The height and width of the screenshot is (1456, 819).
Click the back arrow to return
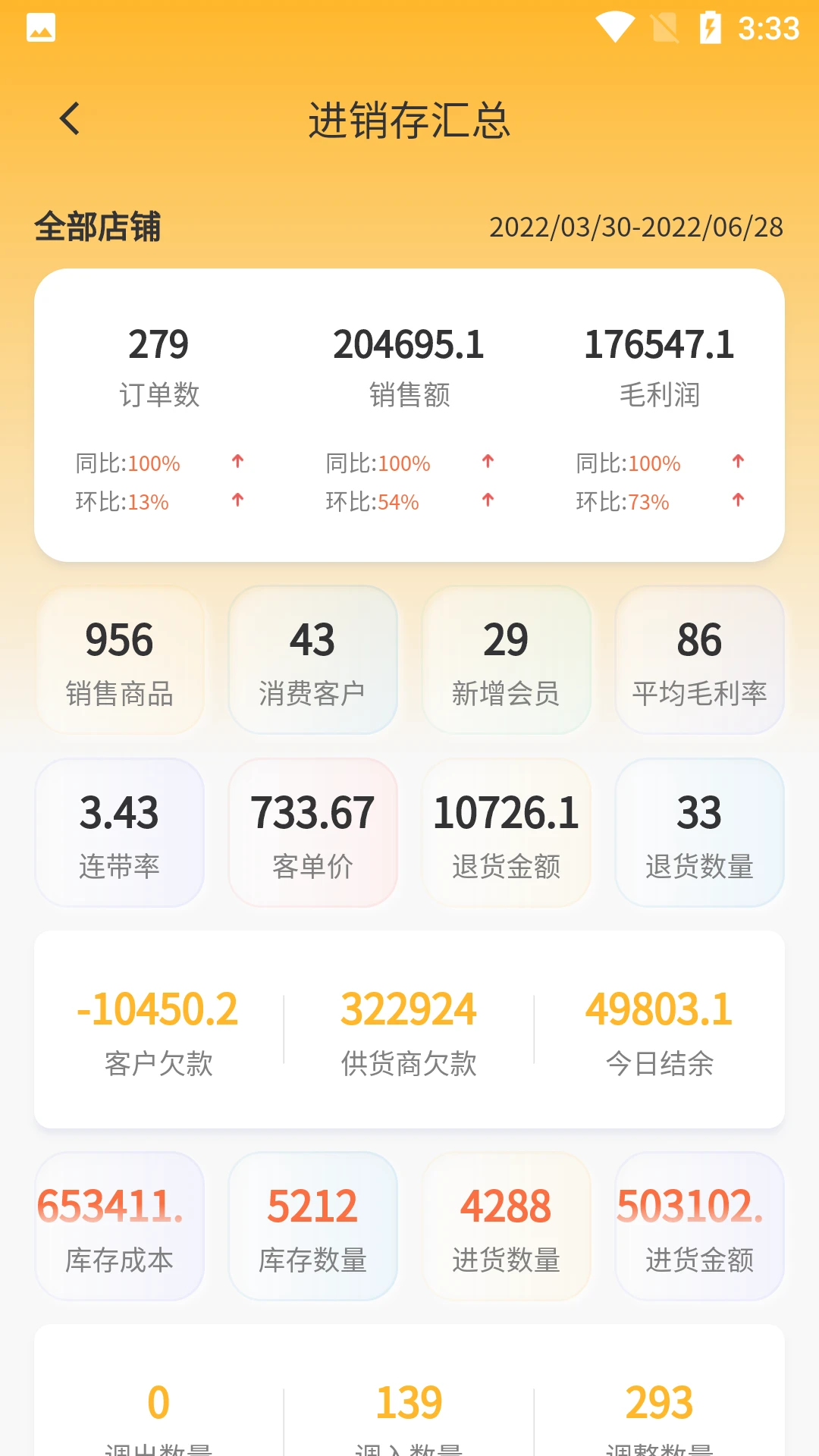[x=69, y=119]
